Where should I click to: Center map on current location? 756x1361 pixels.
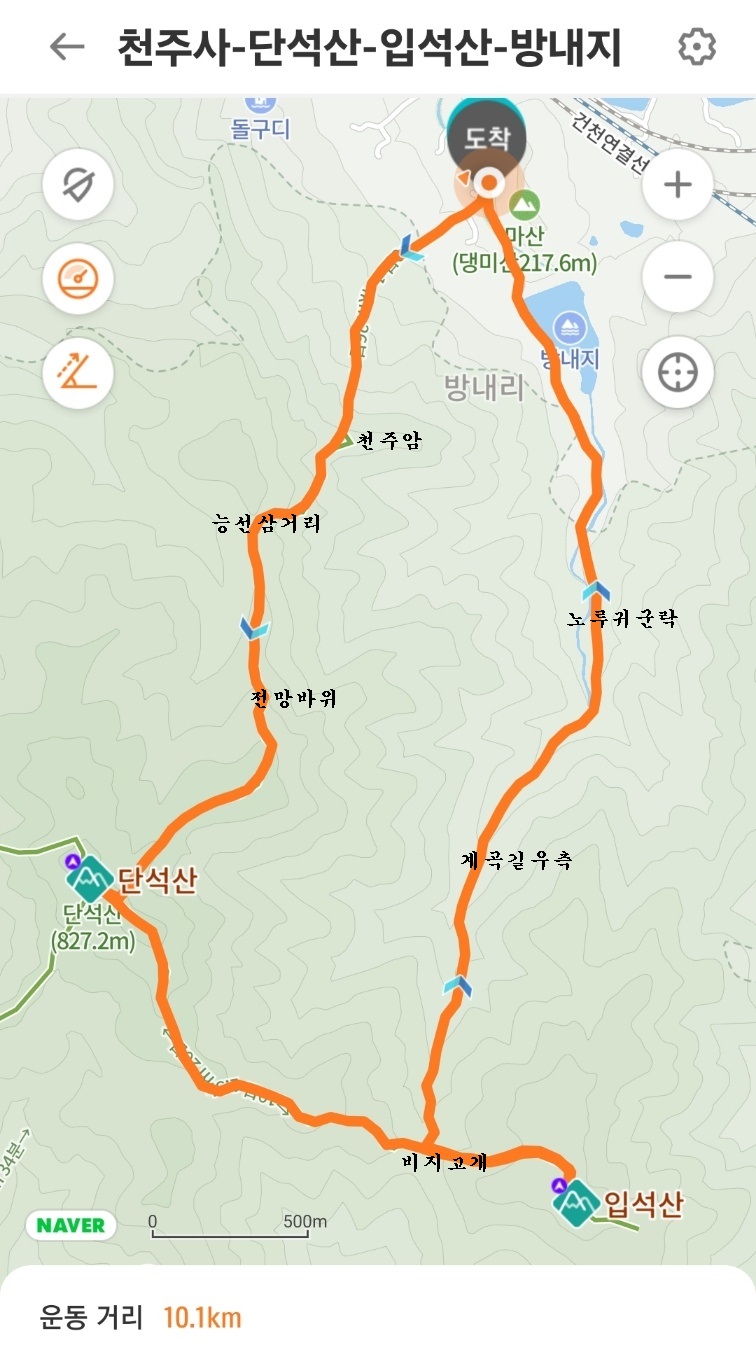coord(678,372)
